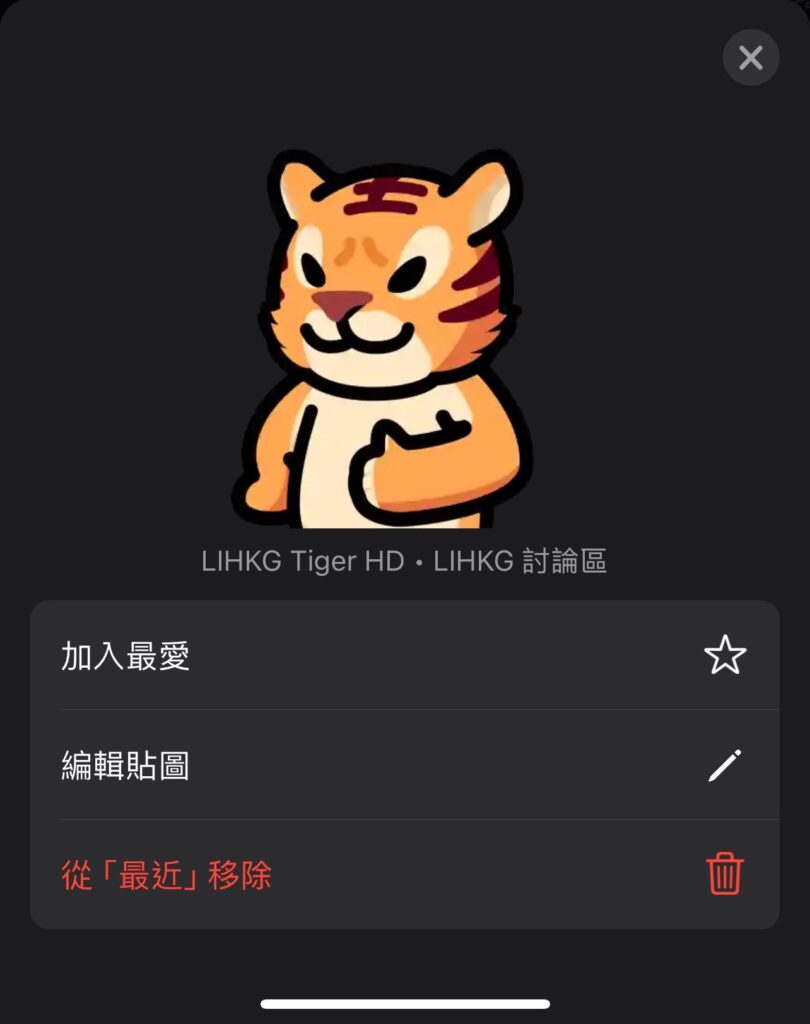Select the first row of the options panel
The image size is (810, 1024).
pos(400,655)
